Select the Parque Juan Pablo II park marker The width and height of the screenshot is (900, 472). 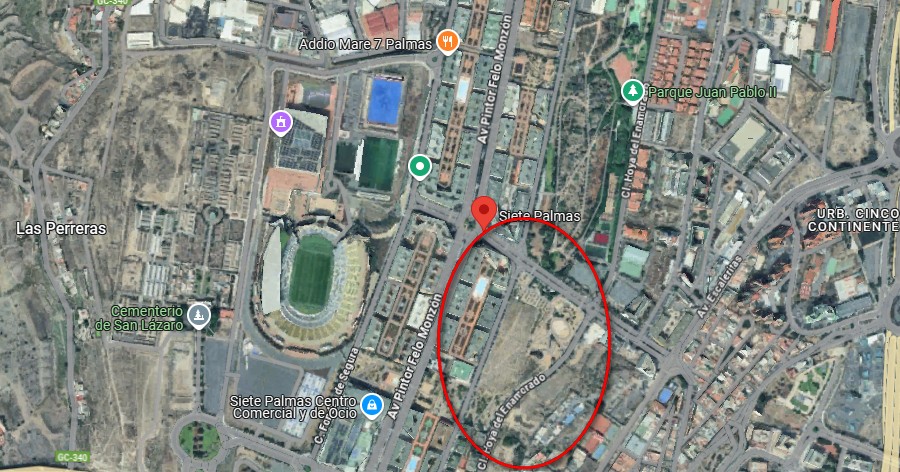[631, 92]
